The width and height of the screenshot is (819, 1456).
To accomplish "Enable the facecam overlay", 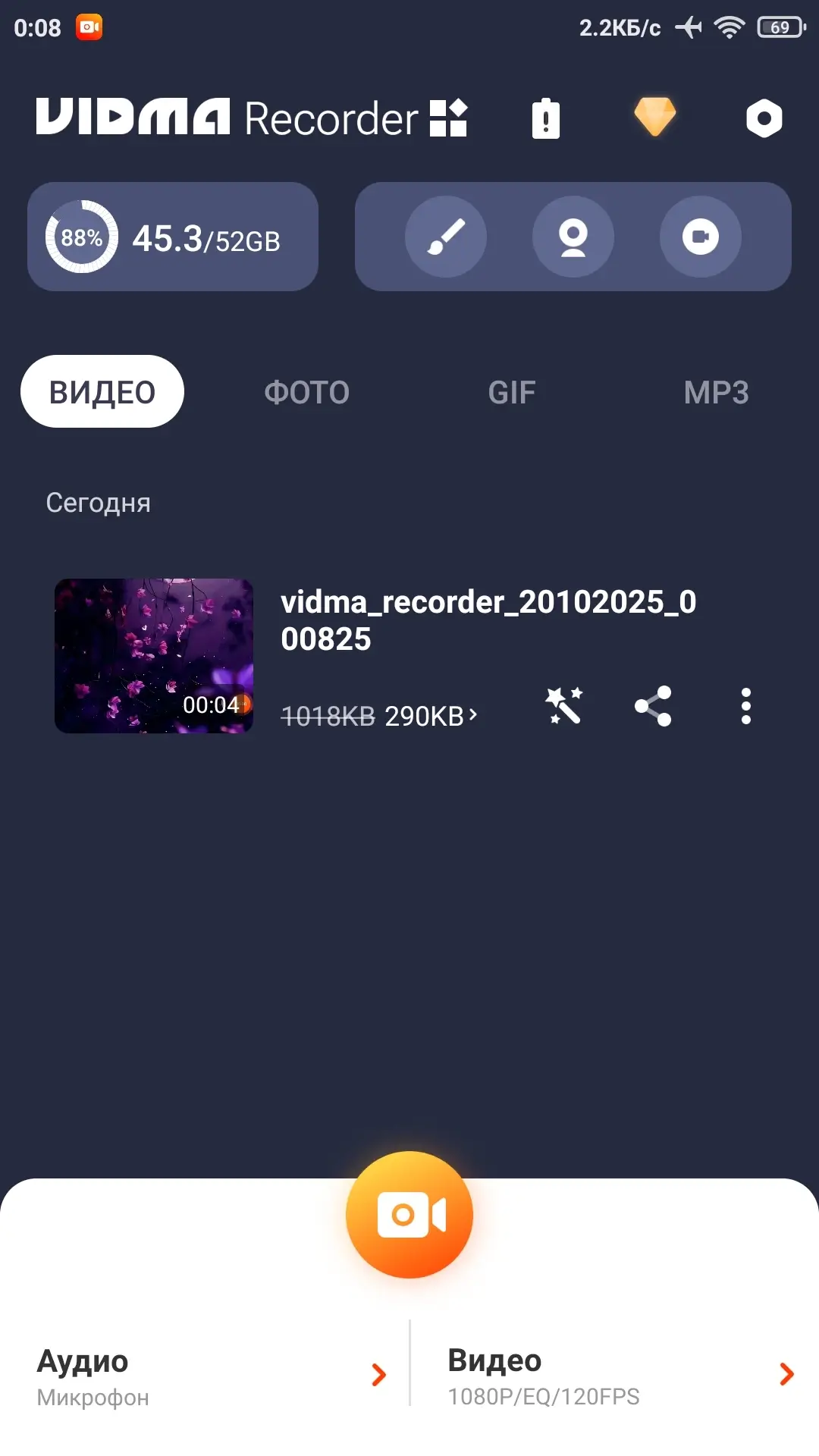I will [x=573, y=237].
